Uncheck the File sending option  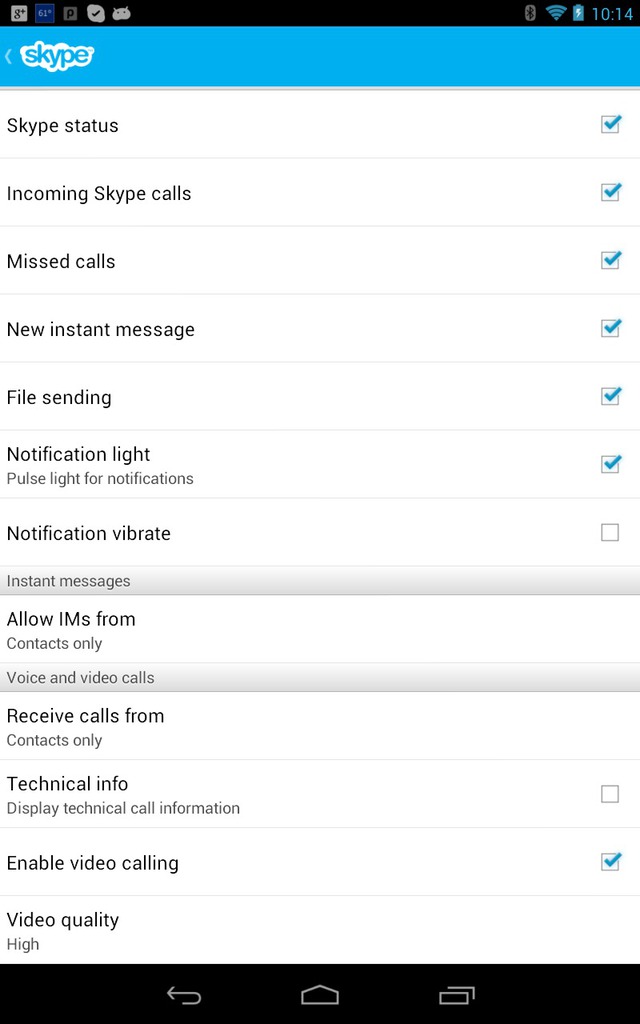click(610, 396)
